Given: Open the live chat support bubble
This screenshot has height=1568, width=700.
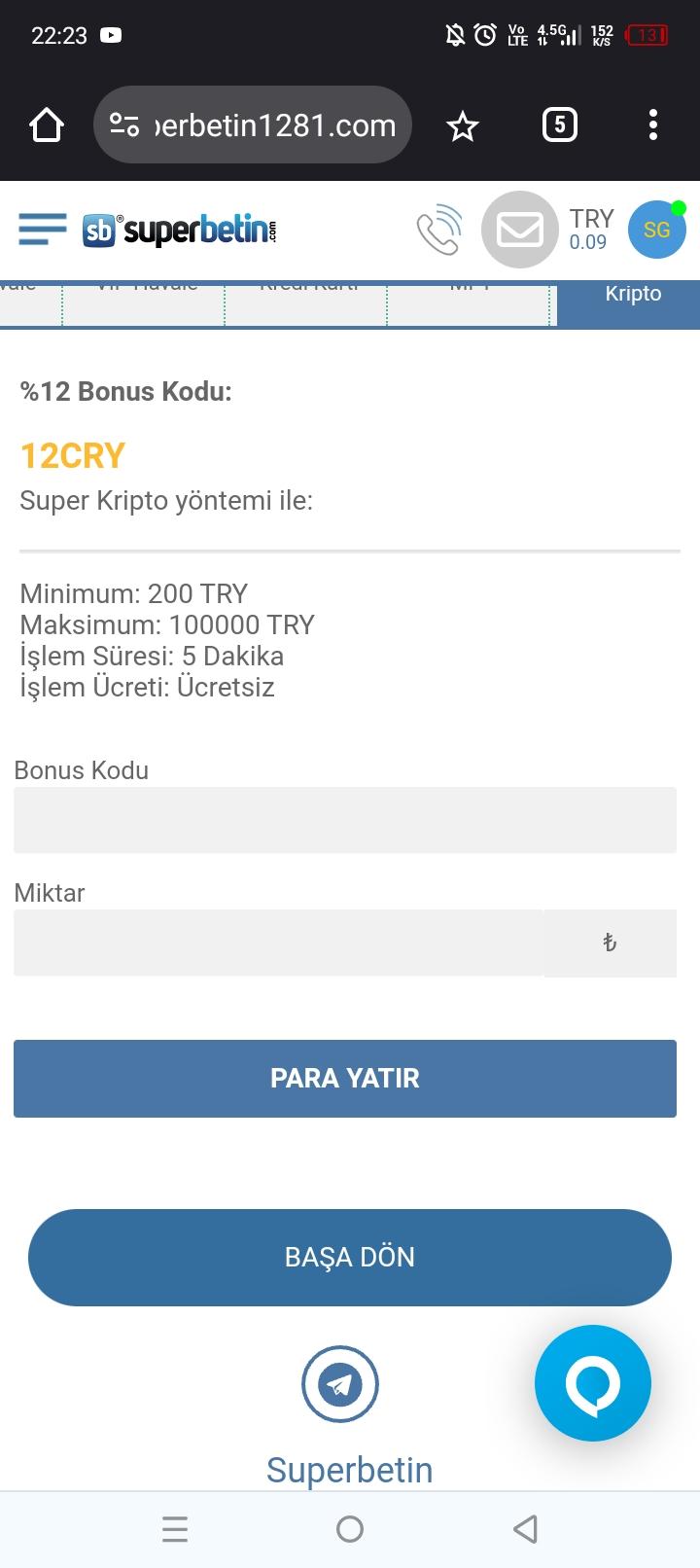Looking at the screenshot, I should 593,1383.
